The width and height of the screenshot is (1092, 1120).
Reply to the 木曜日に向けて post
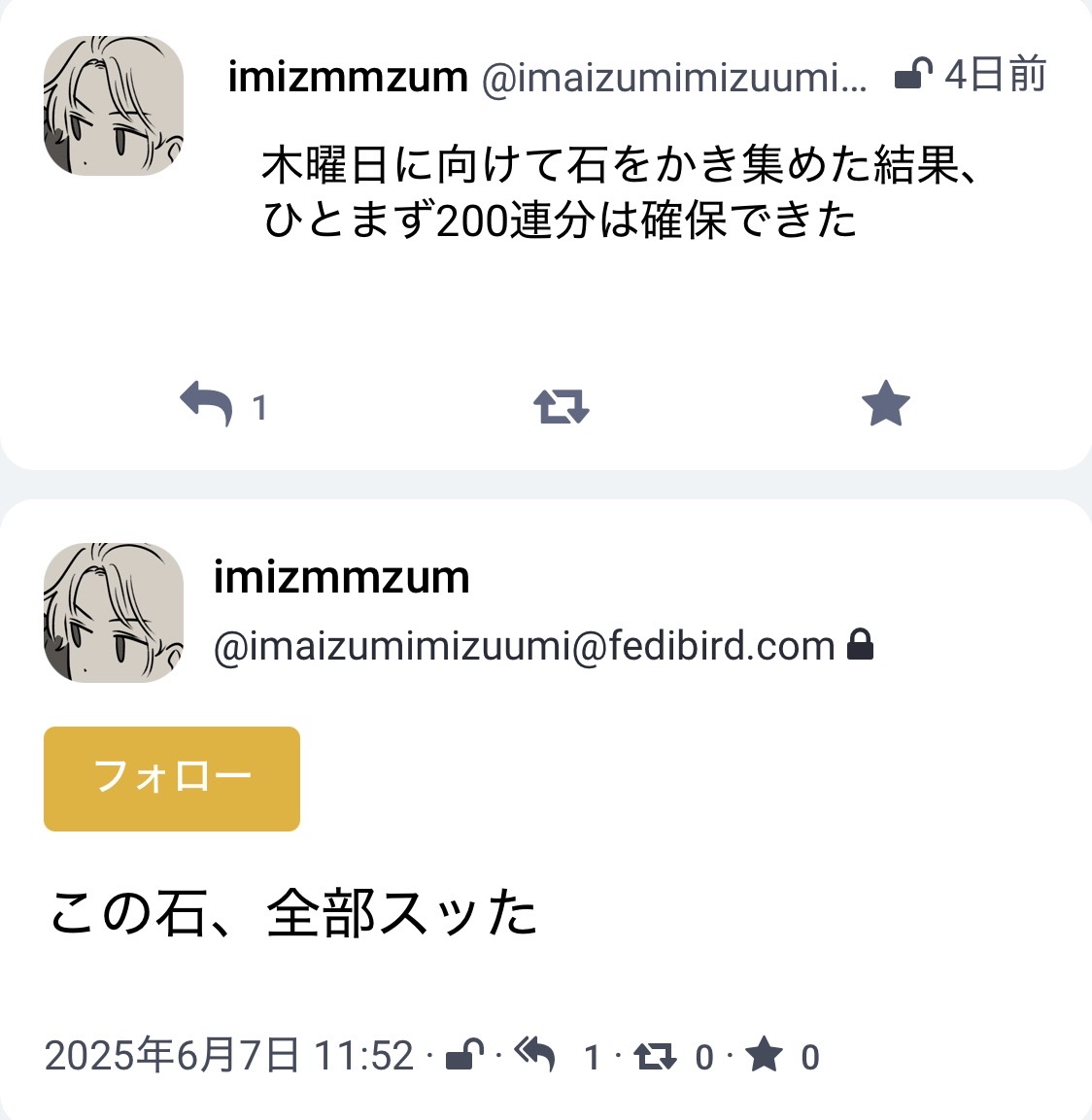(x=207, y=403)
